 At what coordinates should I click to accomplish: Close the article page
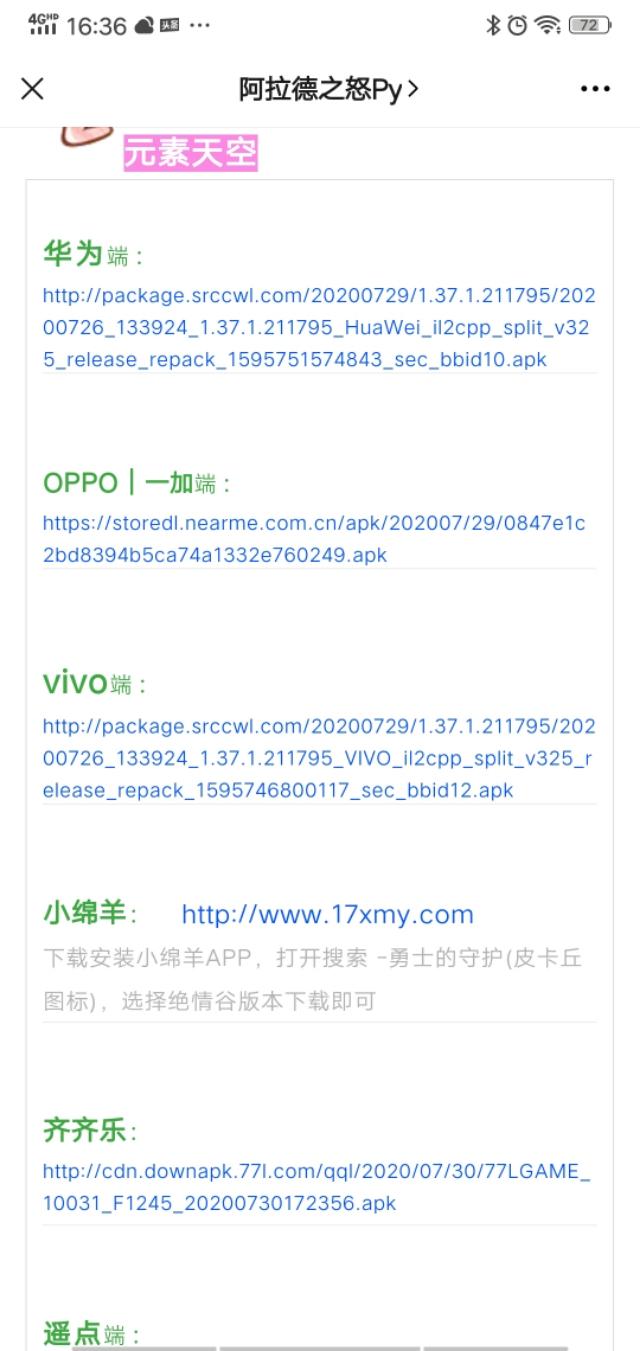[x=32, y=89]
